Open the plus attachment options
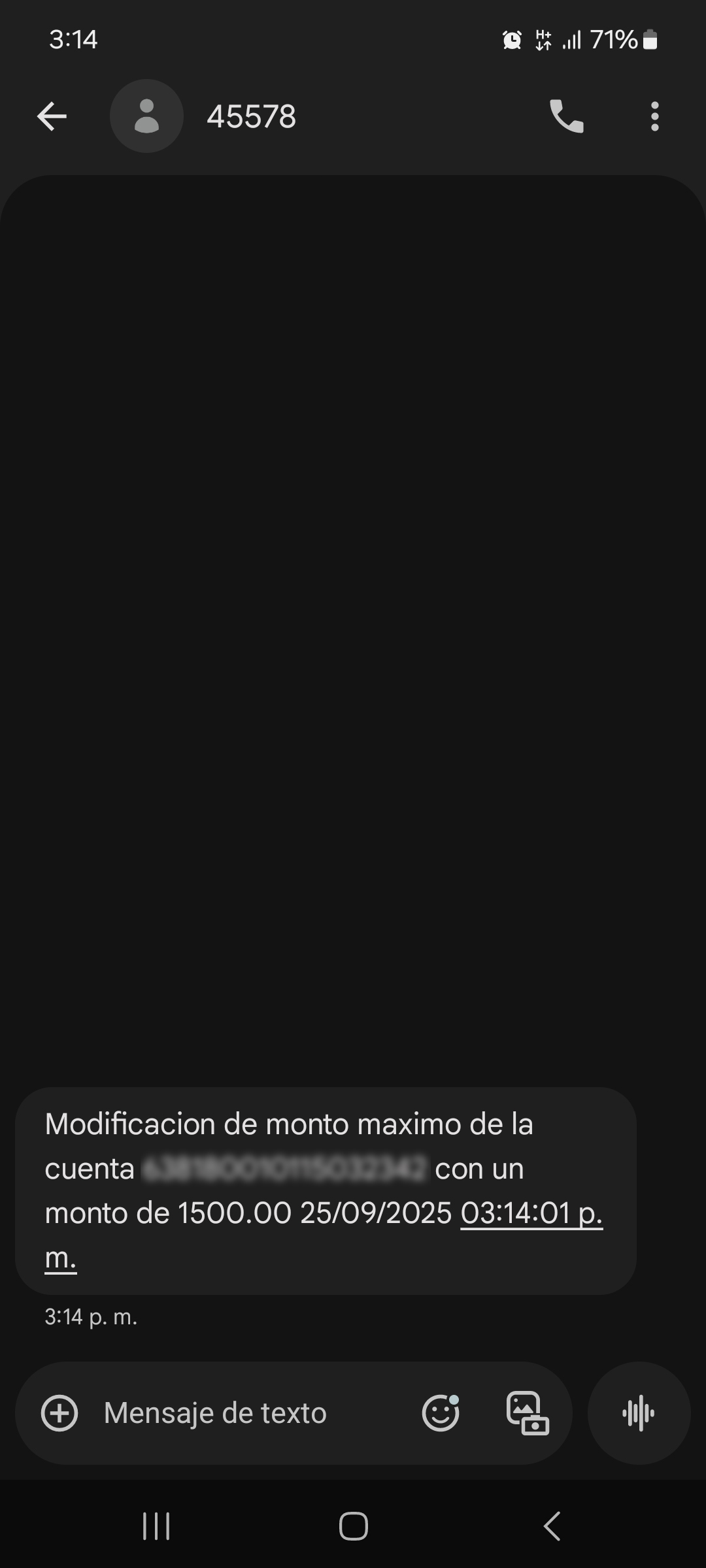This screenshot has width=706, height=1568. 59,1413
